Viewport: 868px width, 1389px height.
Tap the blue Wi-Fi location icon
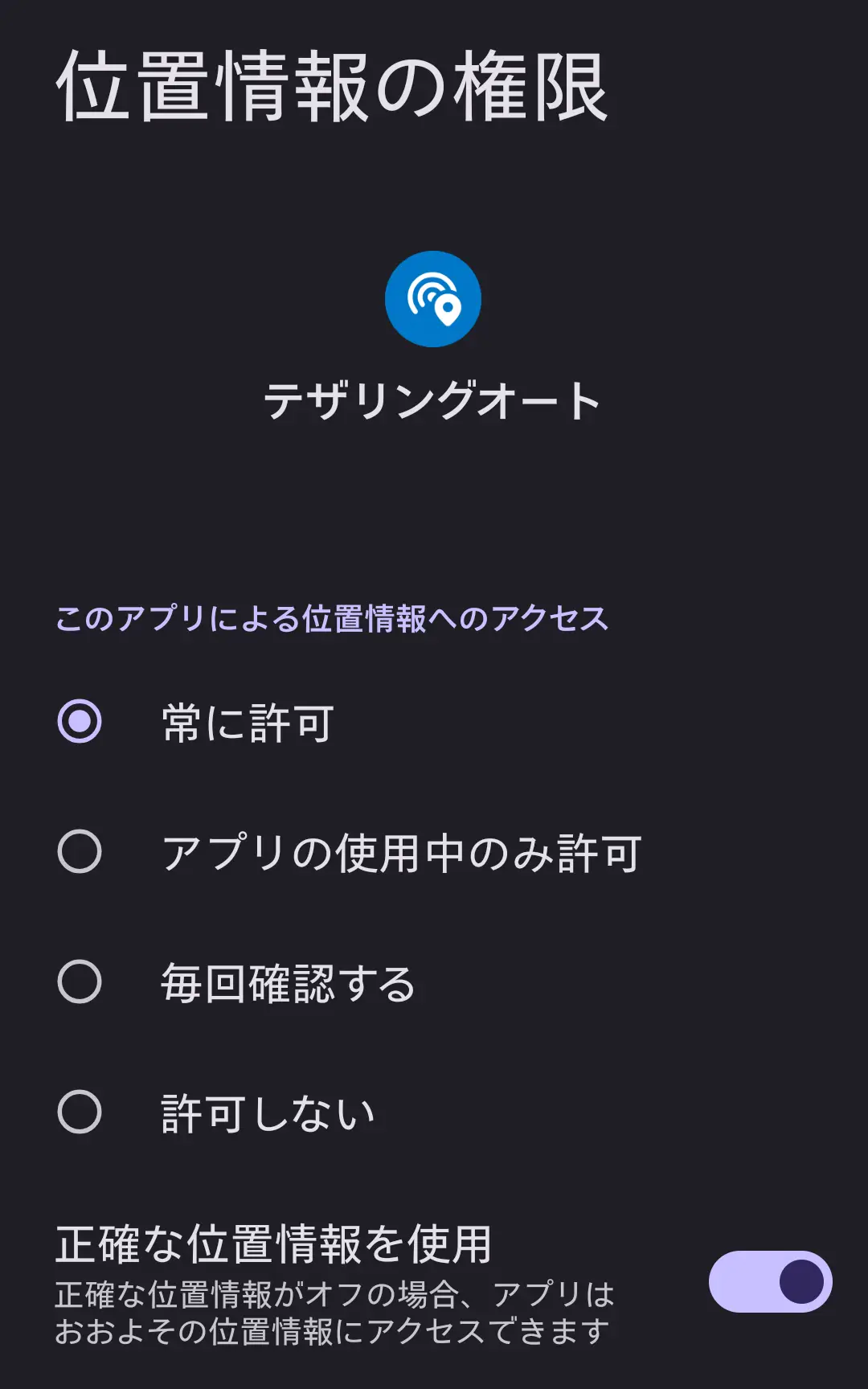tap(434, 298)
